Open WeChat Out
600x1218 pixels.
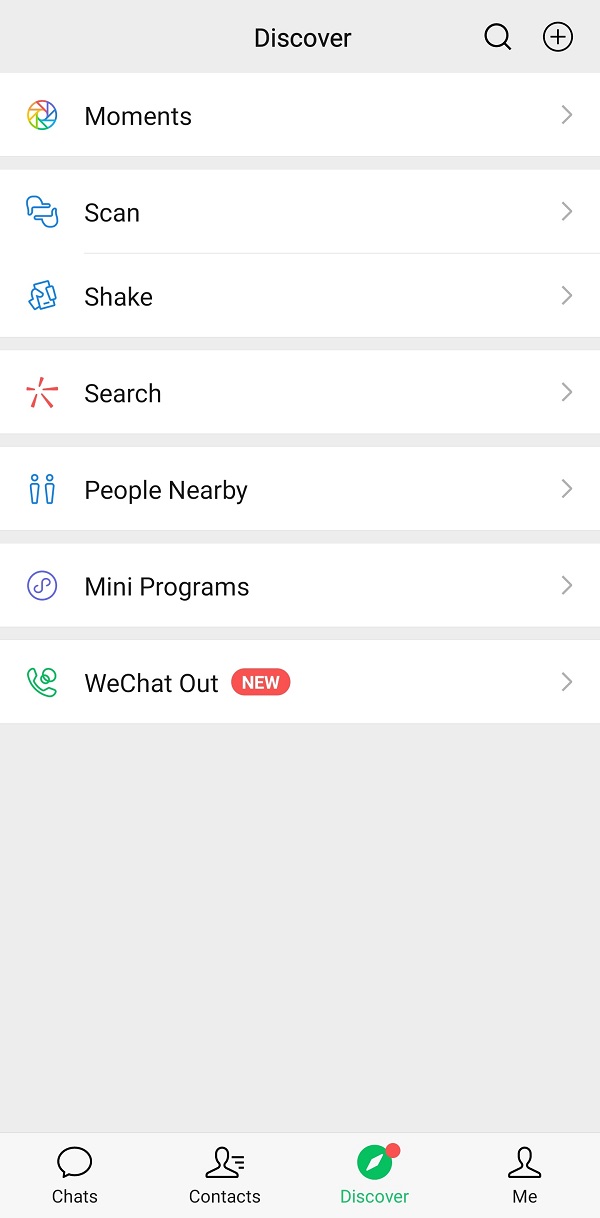click(300, 683)
